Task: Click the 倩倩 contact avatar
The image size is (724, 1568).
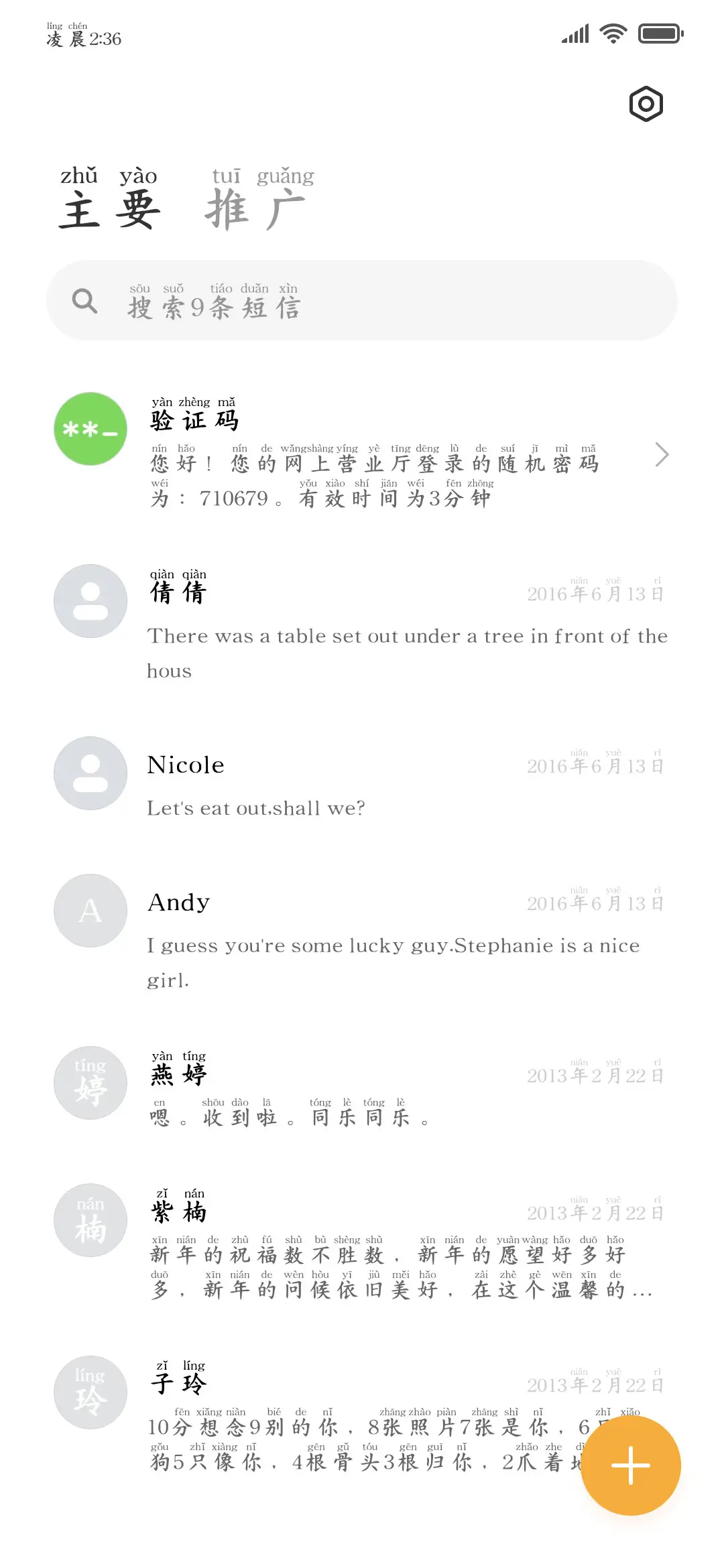Action: [89, 601]
